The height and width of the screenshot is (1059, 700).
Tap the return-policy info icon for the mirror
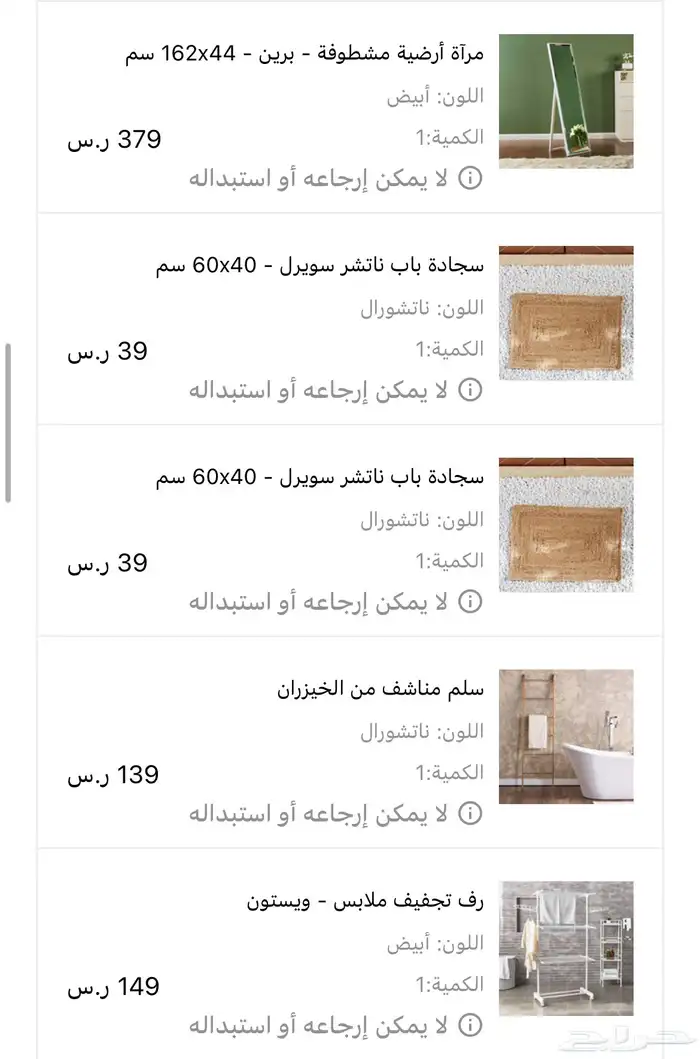click(470, 178)
